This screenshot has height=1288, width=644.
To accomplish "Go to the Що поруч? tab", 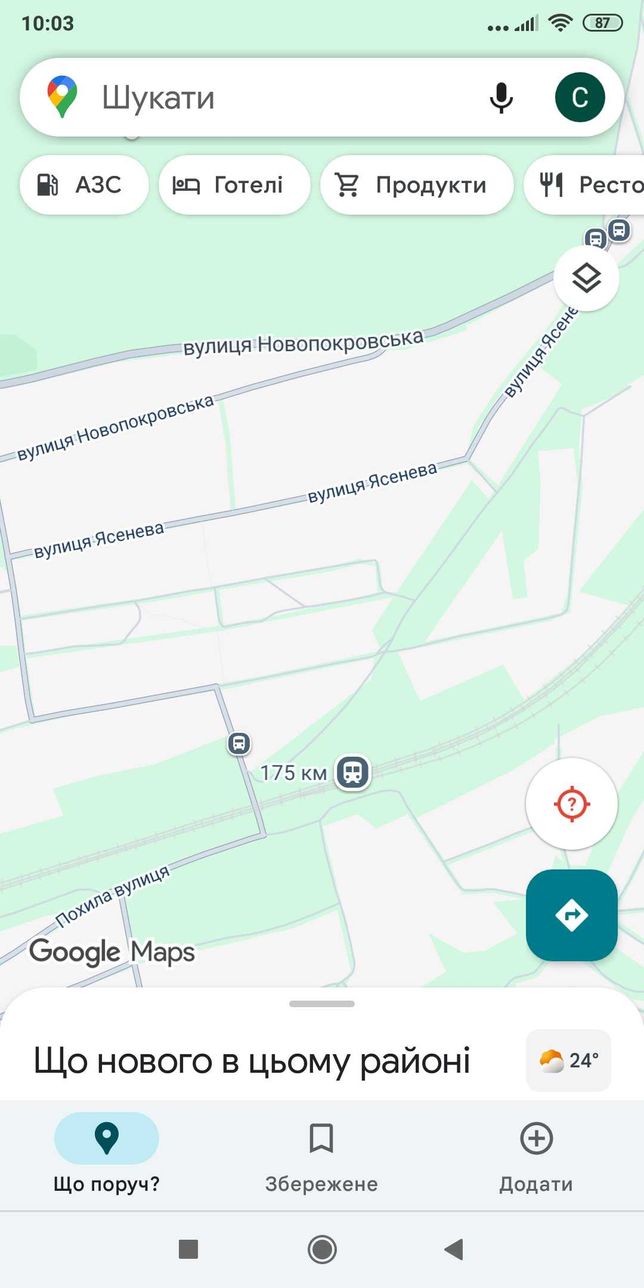I will (106, 1157).
